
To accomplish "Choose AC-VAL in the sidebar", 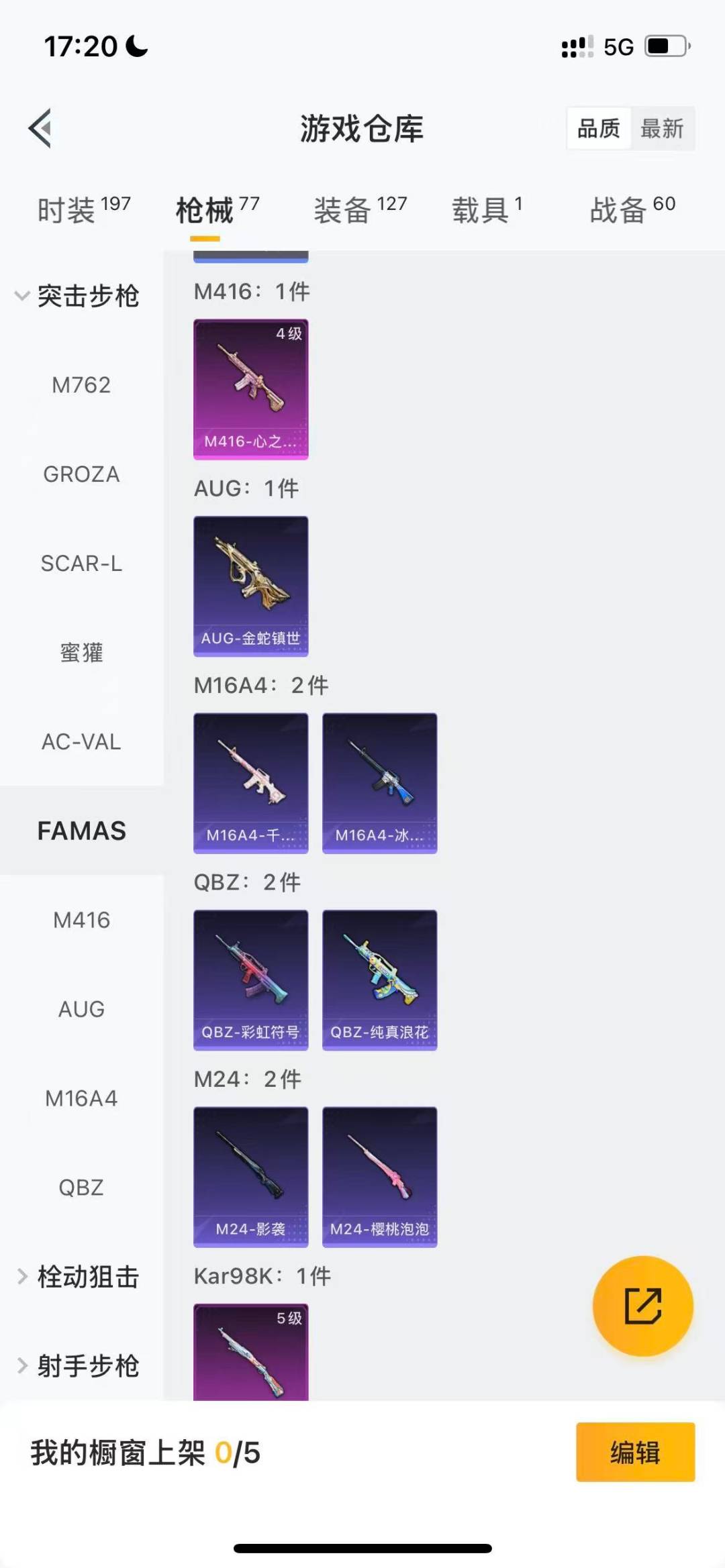I will click(x=81, y=742).
